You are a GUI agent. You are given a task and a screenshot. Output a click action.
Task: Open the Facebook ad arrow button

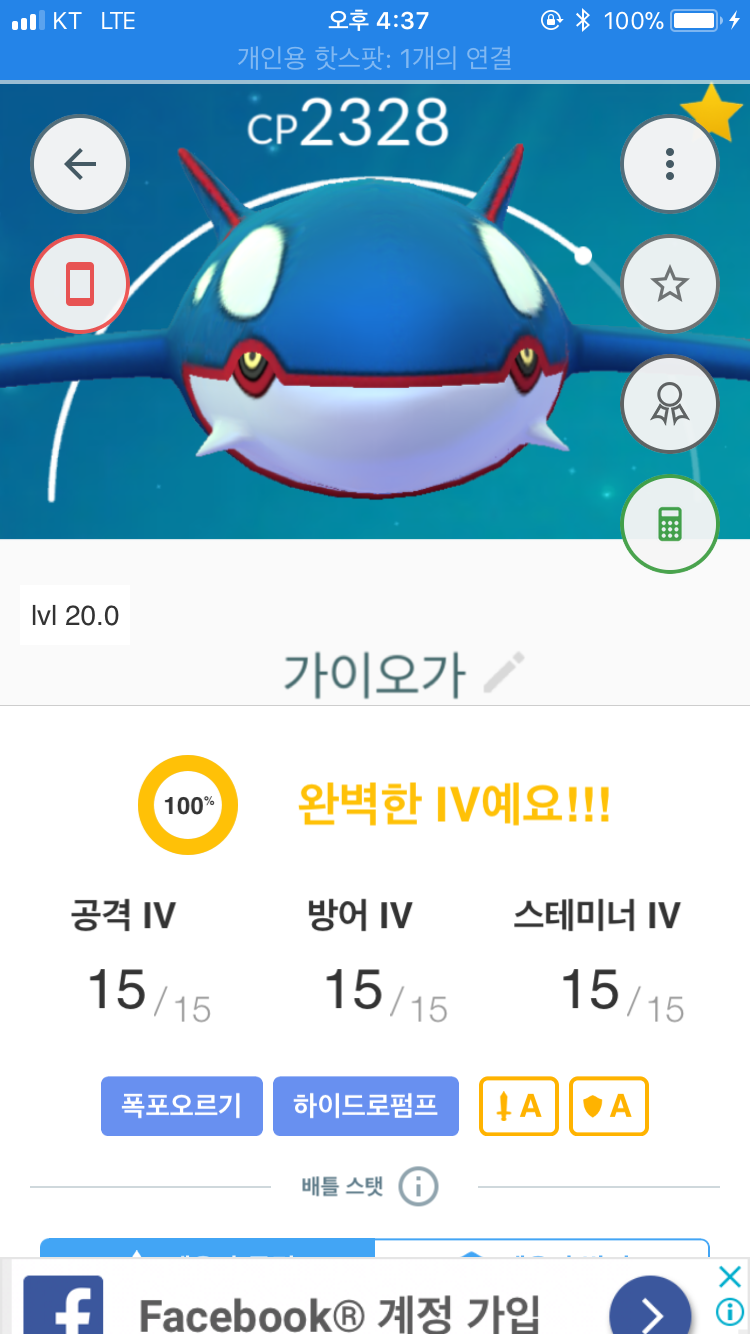(x=650, y=1310)
